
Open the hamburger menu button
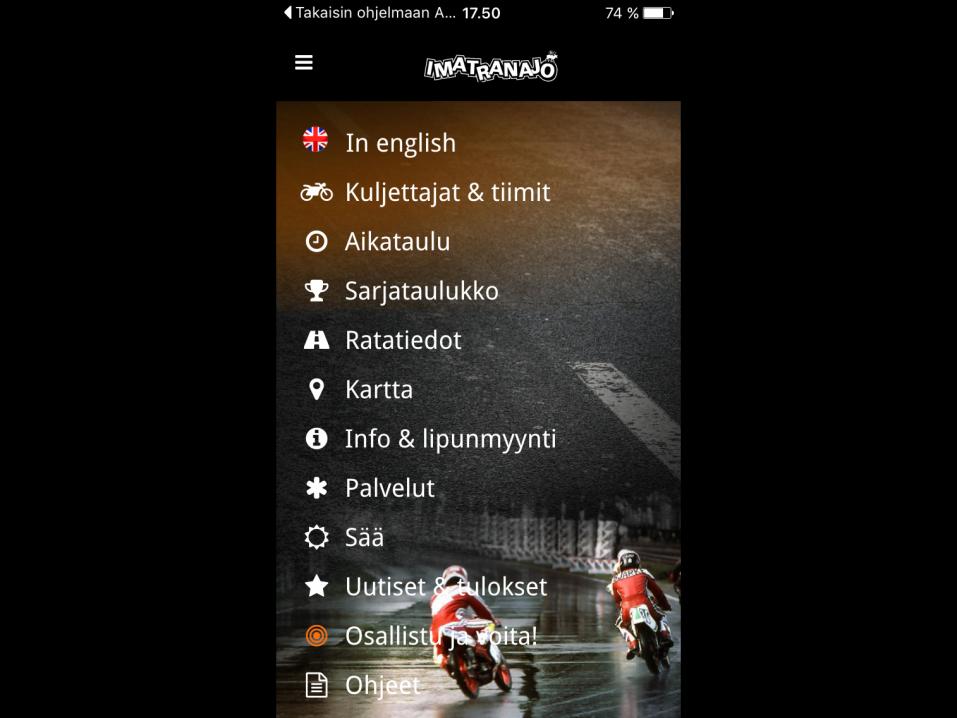point(304,63)
